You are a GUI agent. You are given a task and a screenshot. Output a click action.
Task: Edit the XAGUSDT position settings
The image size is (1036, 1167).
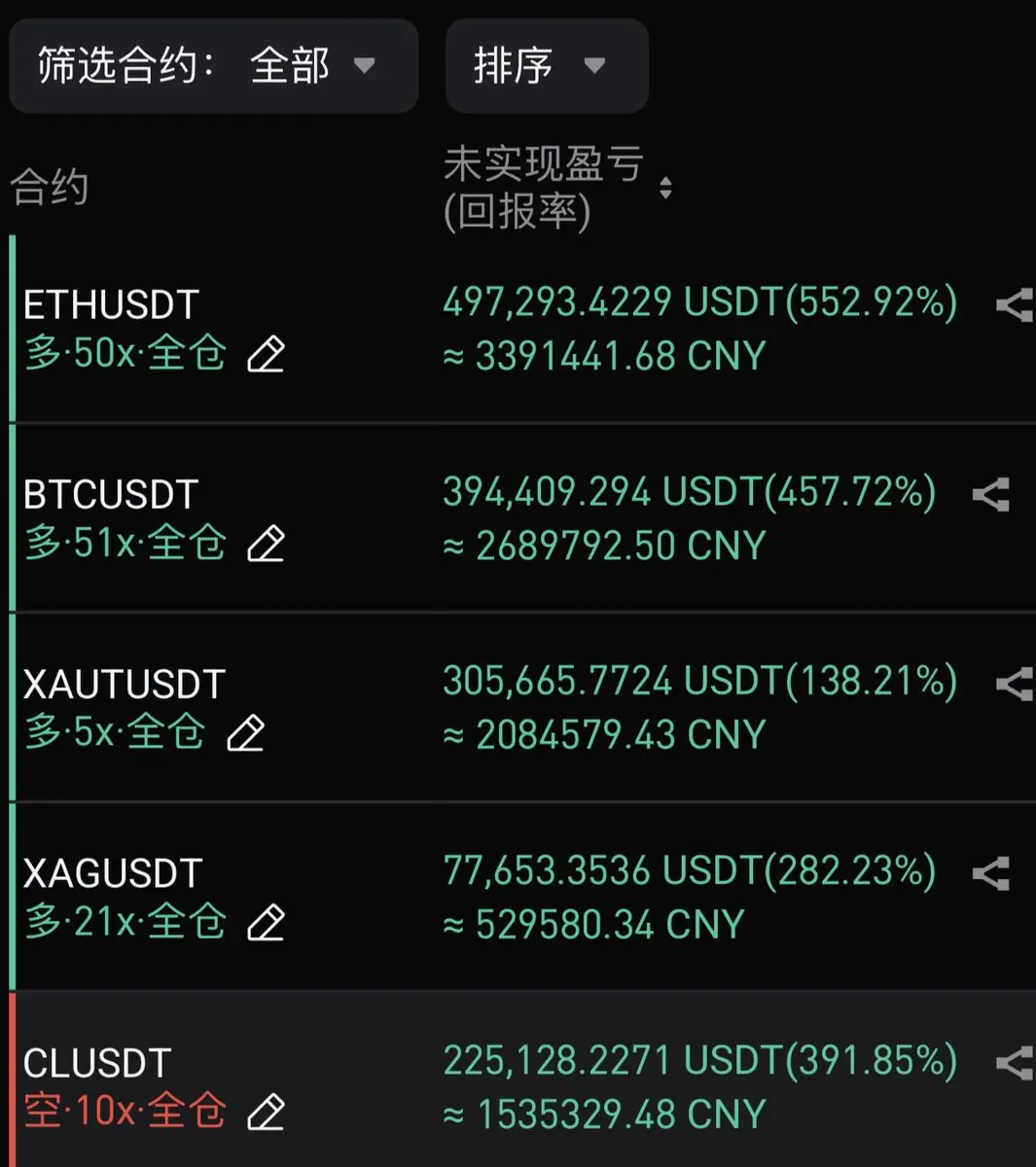266,923
